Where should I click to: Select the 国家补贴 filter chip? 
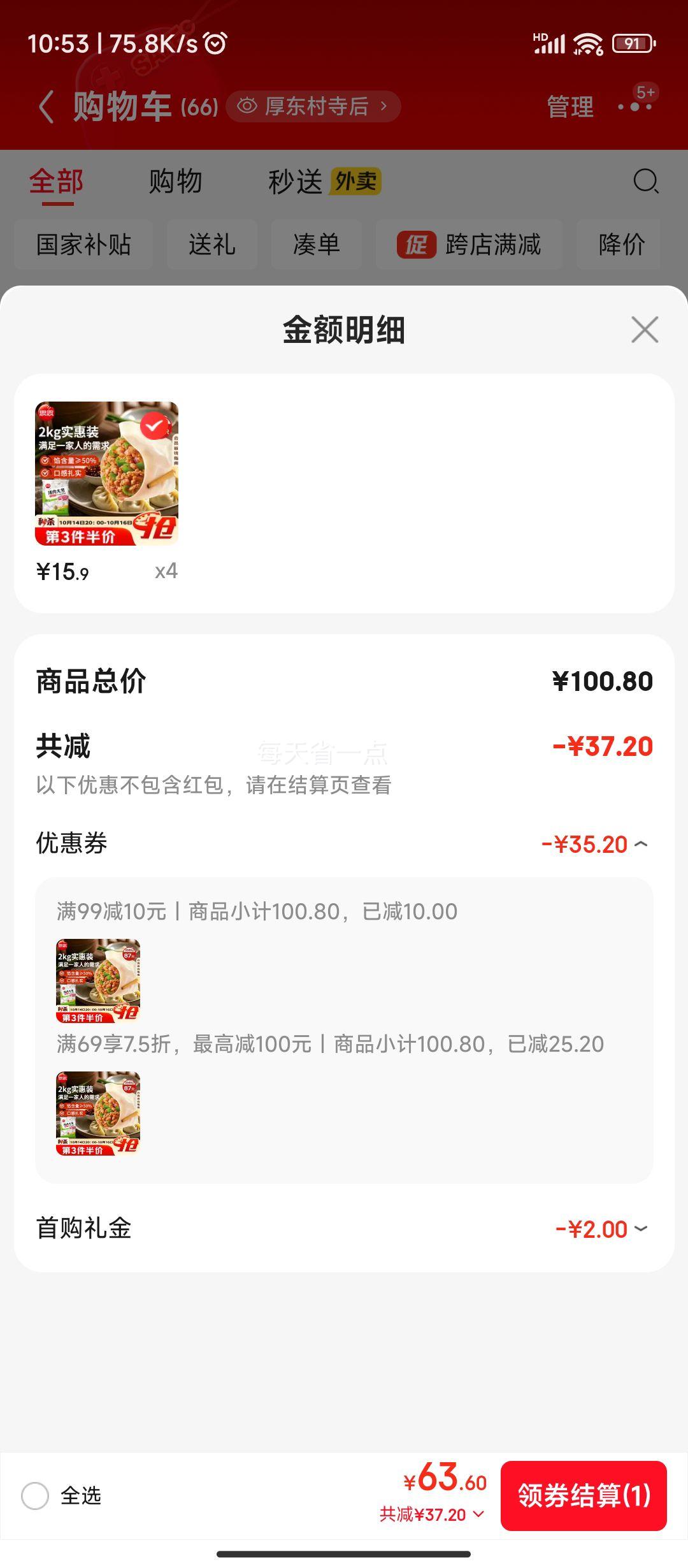[x=83, y=245]
